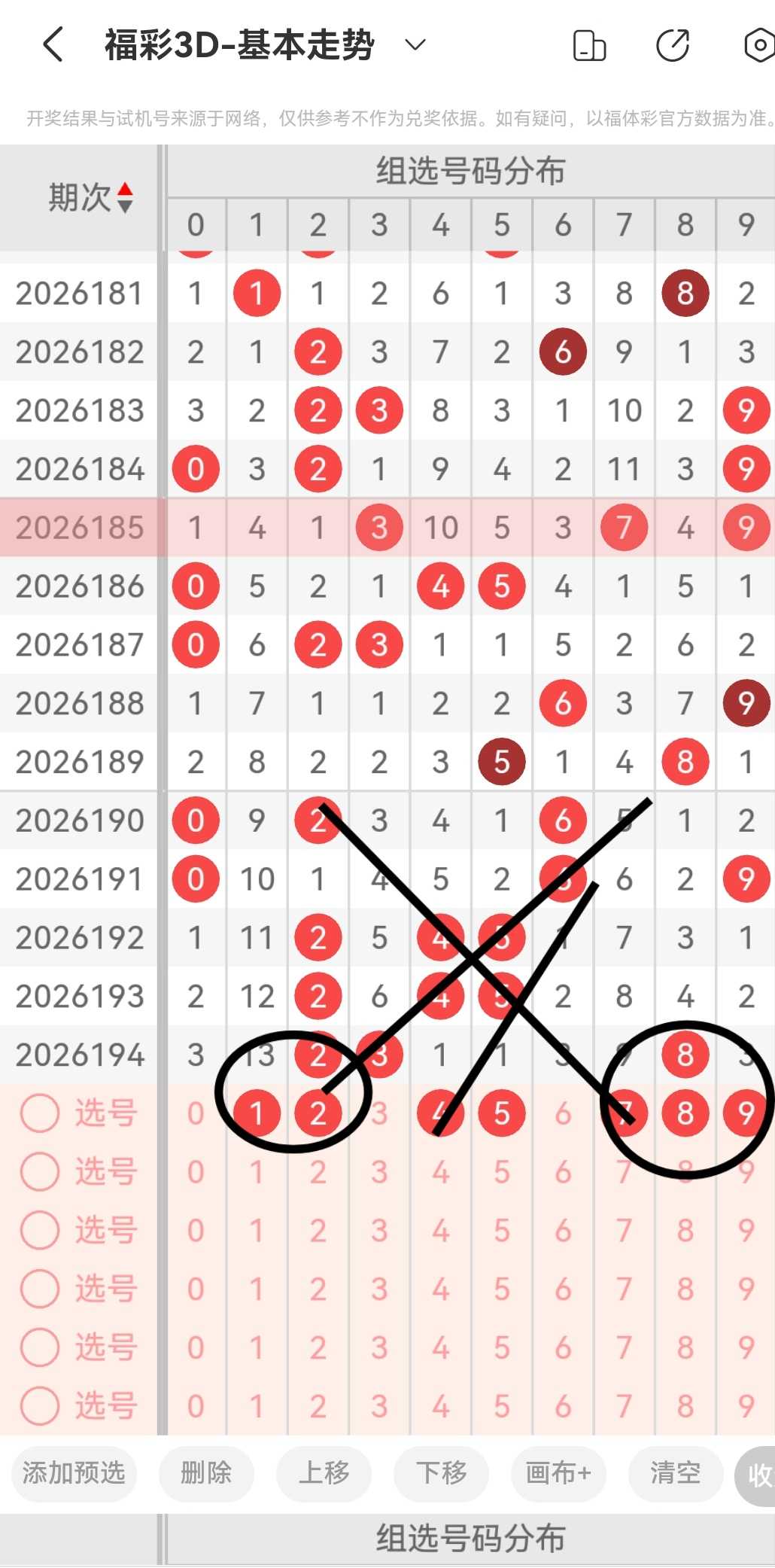Image resolution: width=775 pixels, height=1568 pixels.
Task: Select number 6 in first 选号 row
Action: point(563,1113)
